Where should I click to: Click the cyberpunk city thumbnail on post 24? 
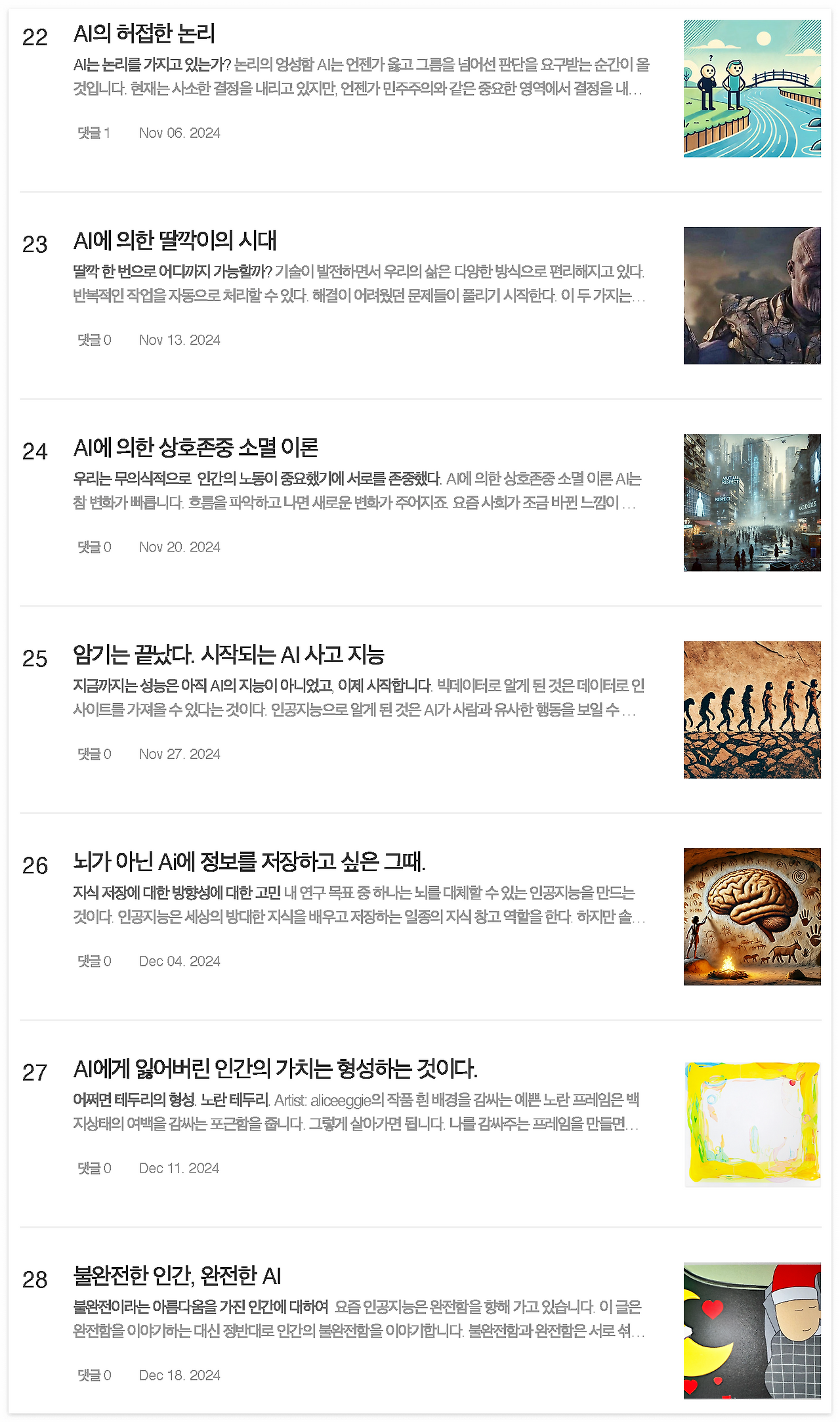[751, 502]
